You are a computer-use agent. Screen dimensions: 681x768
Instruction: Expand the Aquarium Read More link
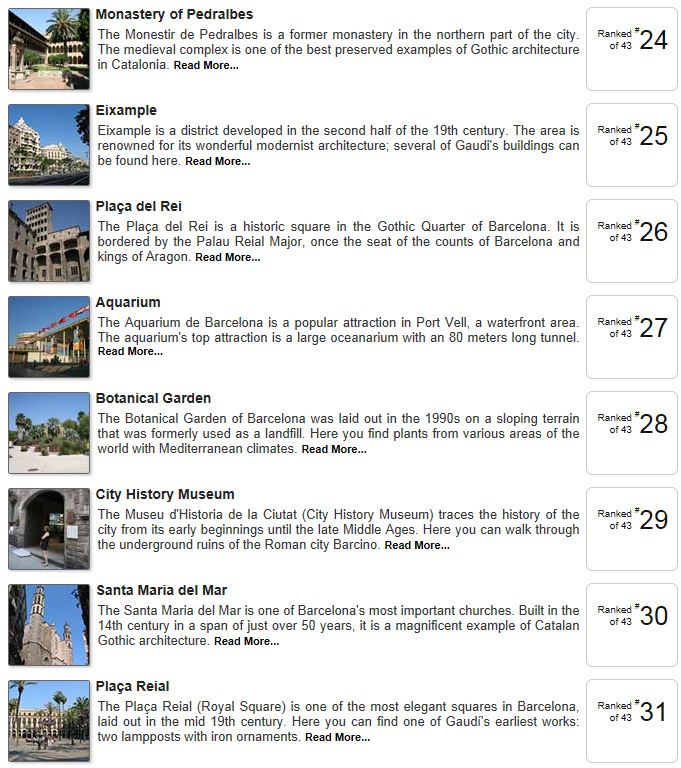pos(130,352)
